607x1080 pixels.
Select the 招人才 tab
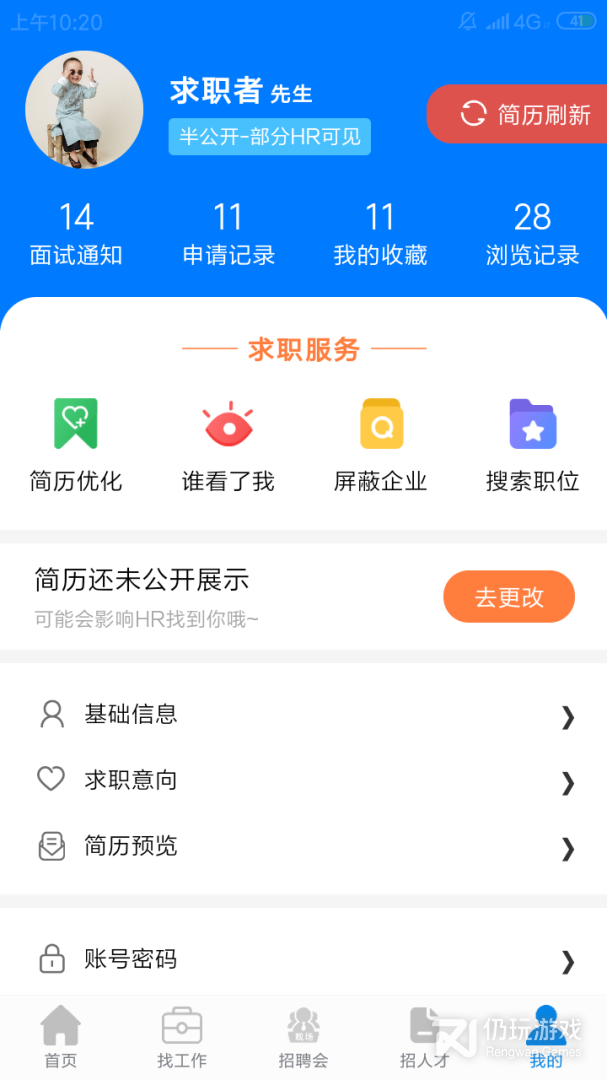[x=424, y=1038]
